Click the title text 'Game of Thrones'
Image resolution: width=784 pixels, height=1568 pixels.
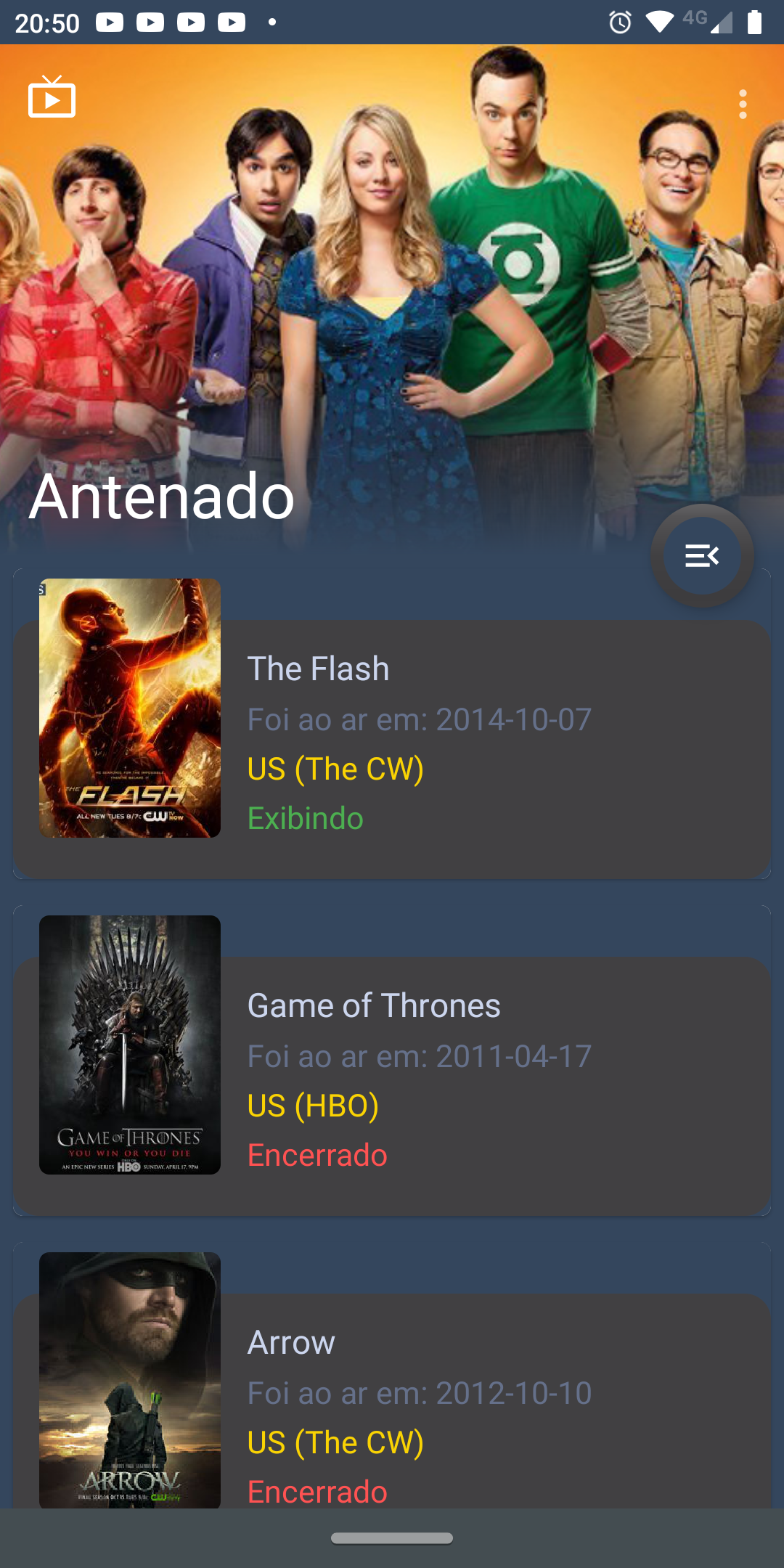click(374, 1005)
